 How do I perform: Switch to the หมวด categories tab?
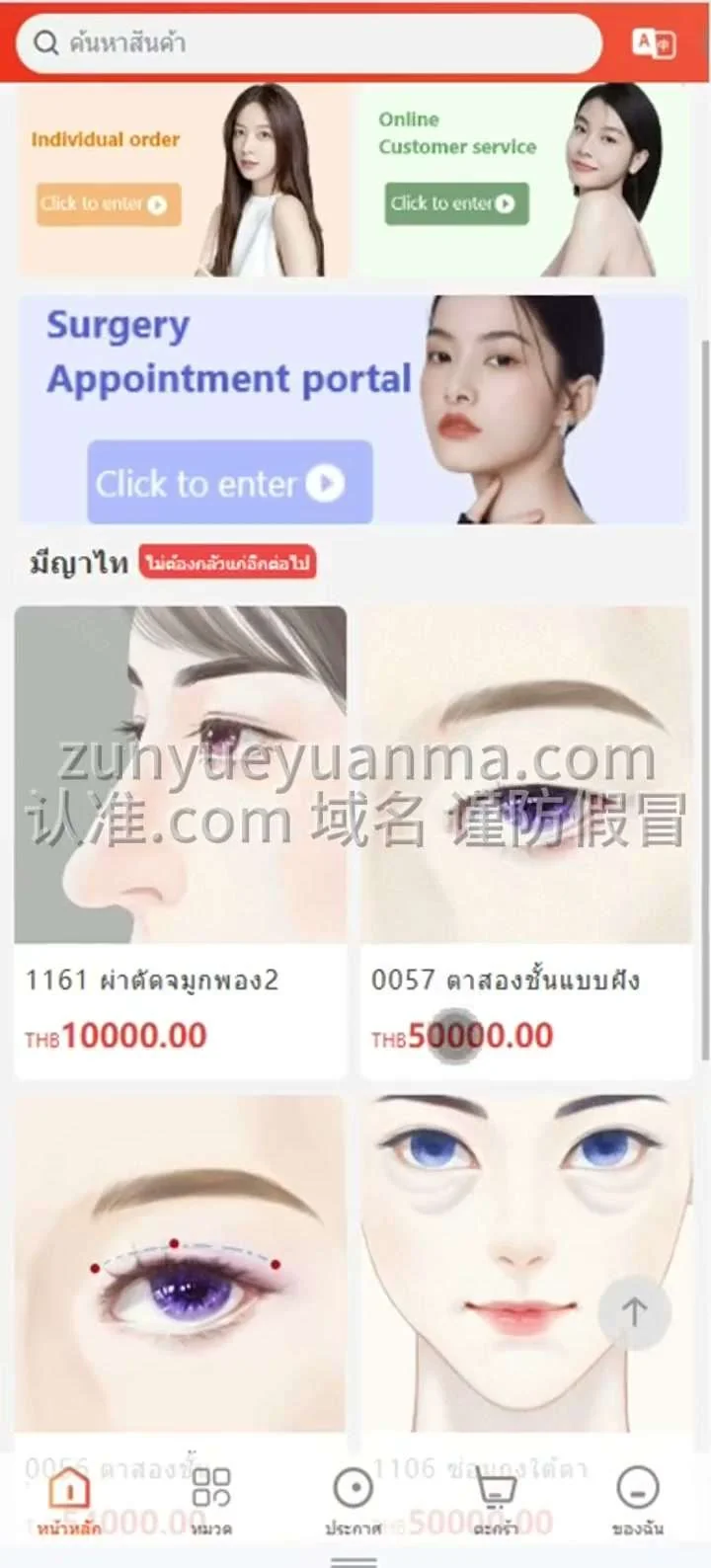pyautogui.click(x=210, y=1499)
